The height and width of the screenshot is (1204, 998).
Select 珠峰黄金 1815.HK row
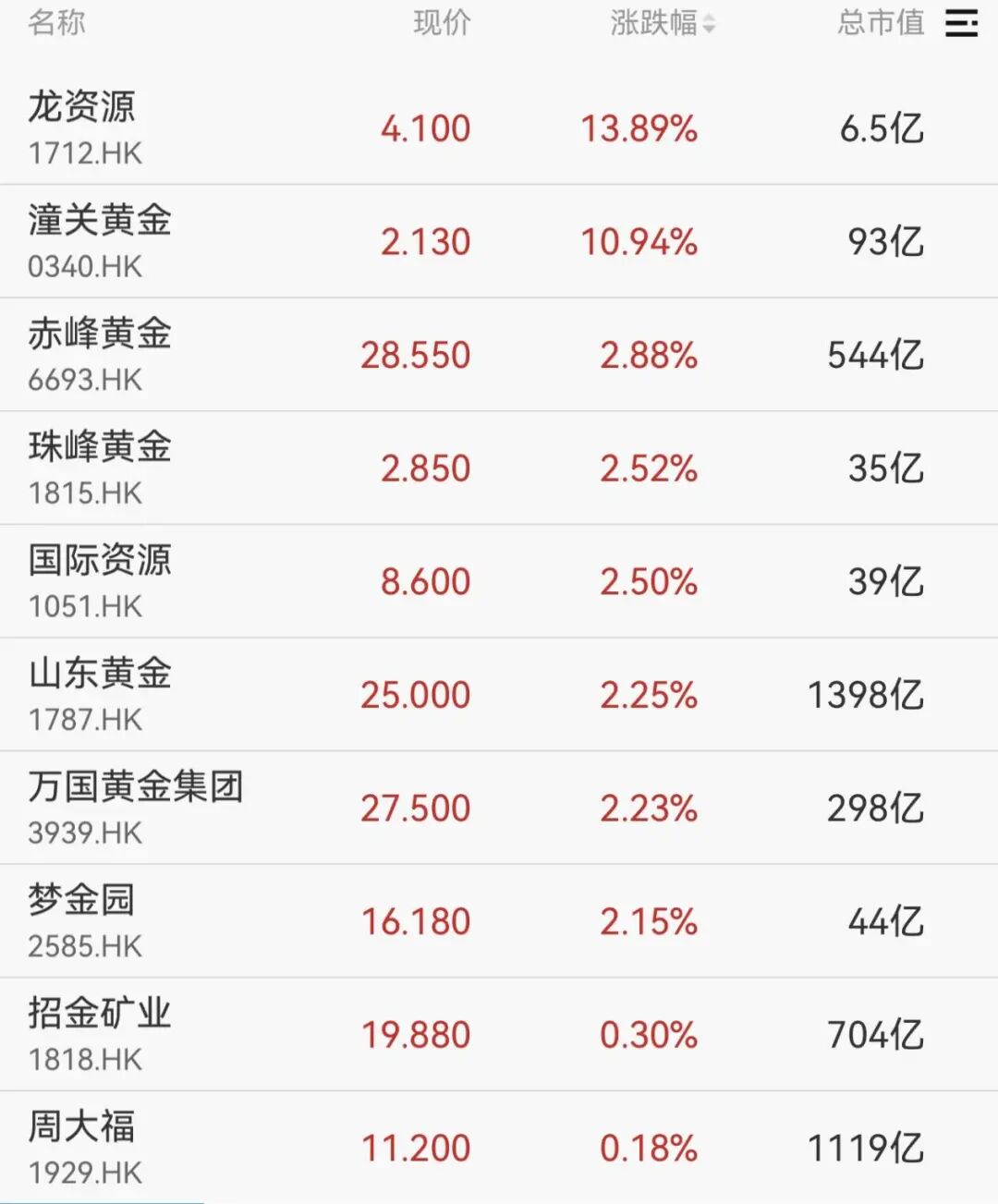pos(499,468)
